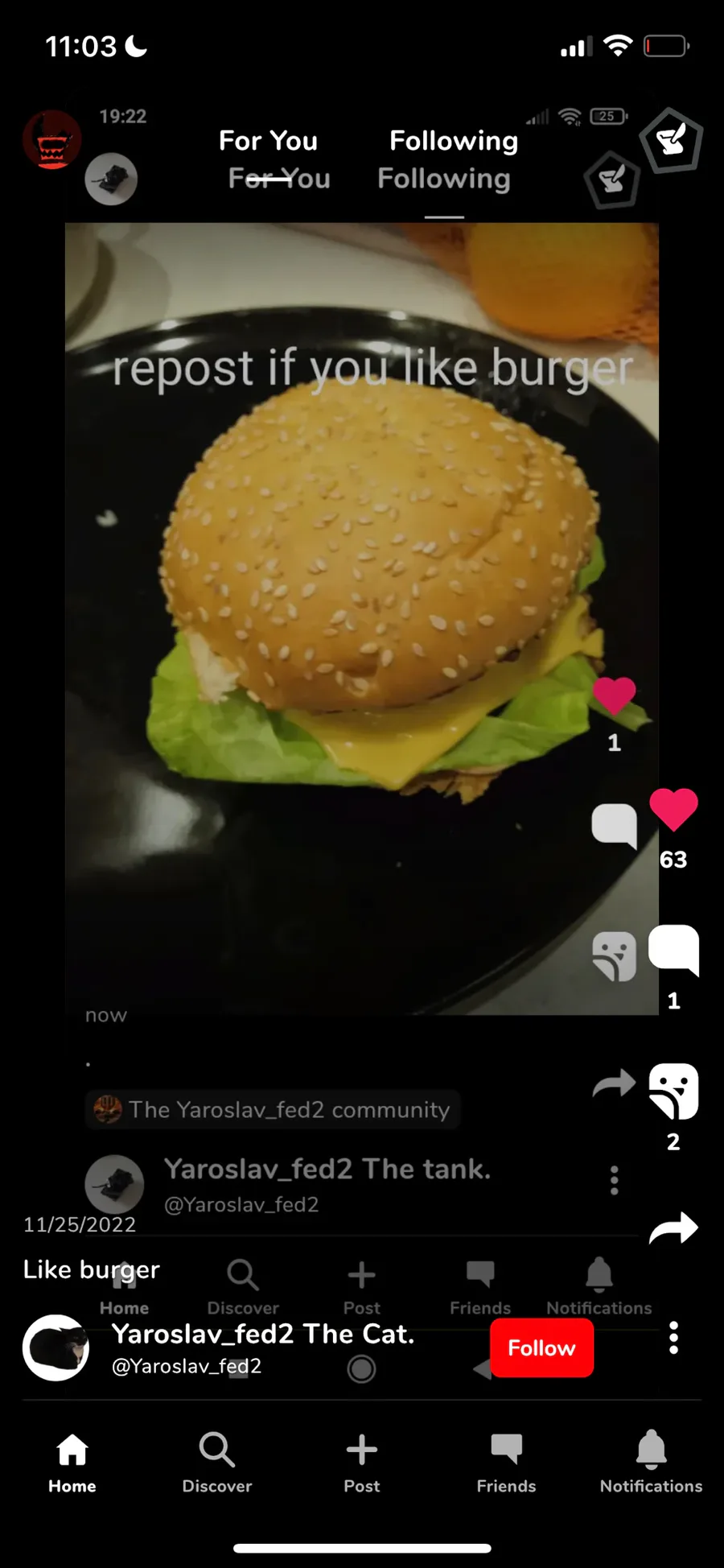Open the Notifications tab

pos(651,1462)
